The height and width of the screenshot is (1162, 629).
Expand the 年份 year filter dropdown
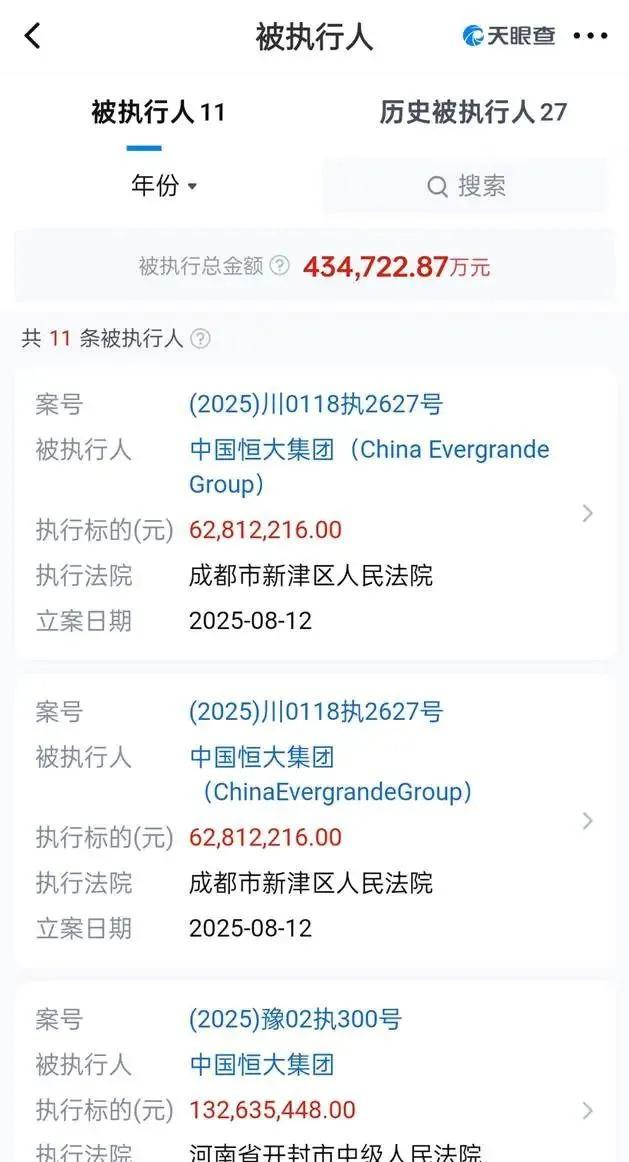(x=165, y=186)
